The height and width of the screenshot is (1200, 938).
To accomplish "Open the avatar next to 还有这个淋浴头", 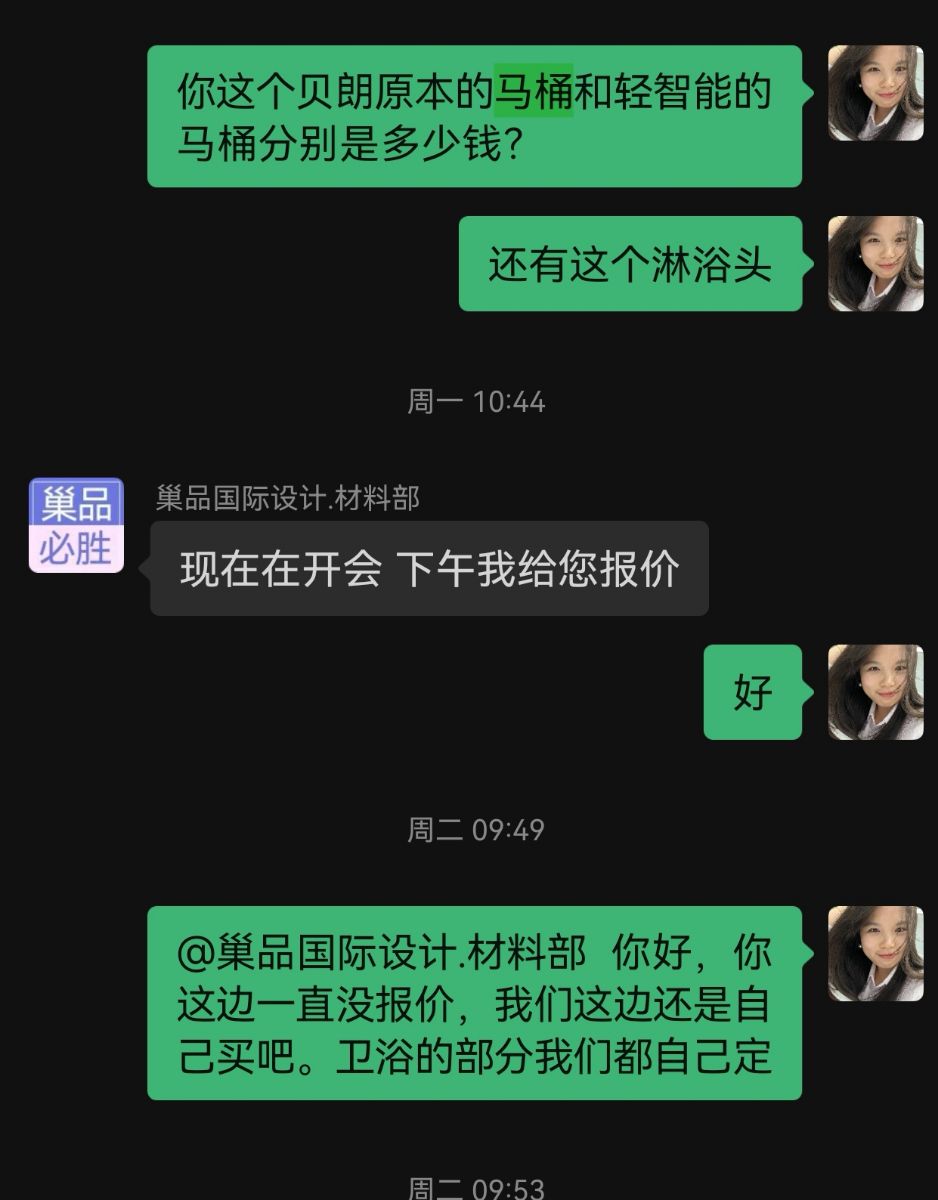I will [875, 264].
